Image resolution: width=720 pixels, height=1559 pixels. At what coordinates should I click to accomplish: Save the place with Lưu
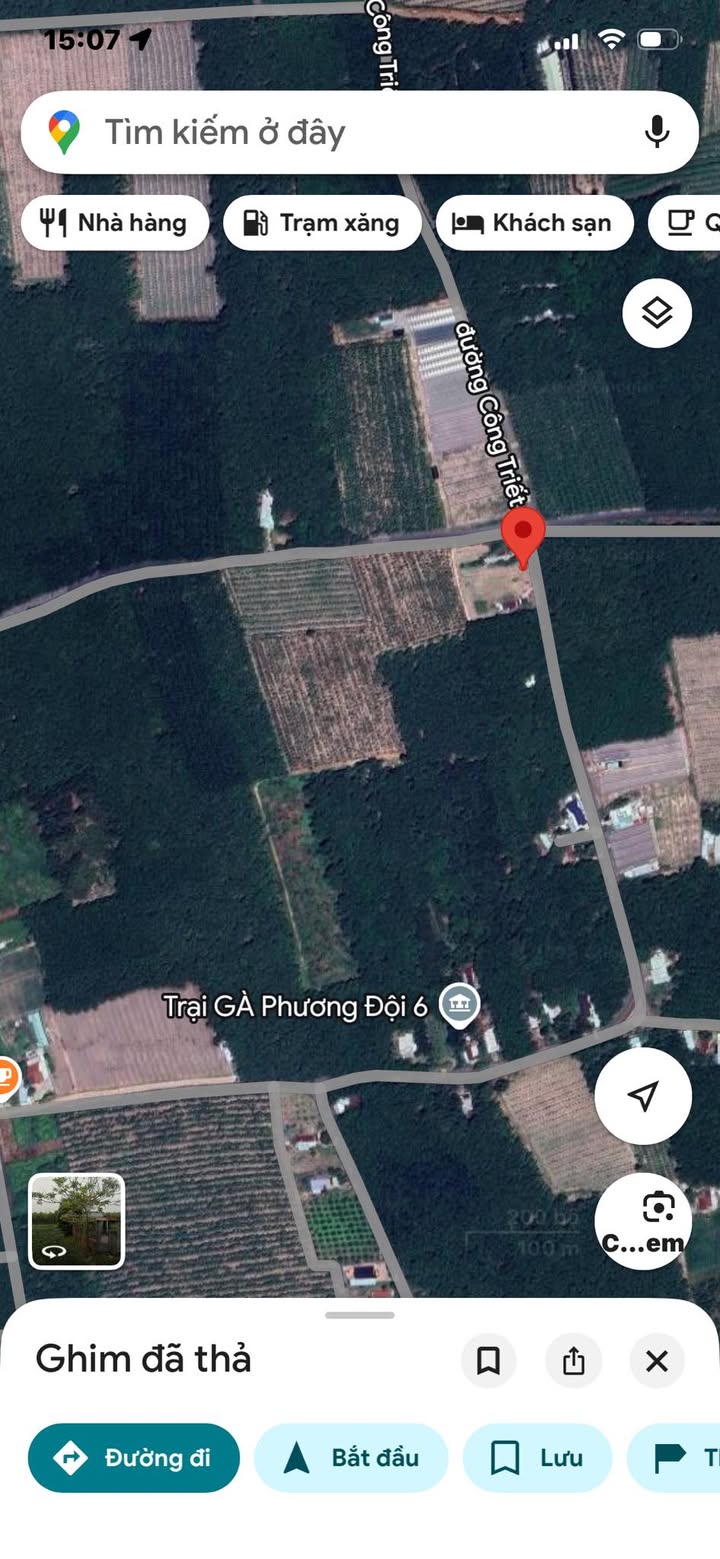coord(537,1458)
